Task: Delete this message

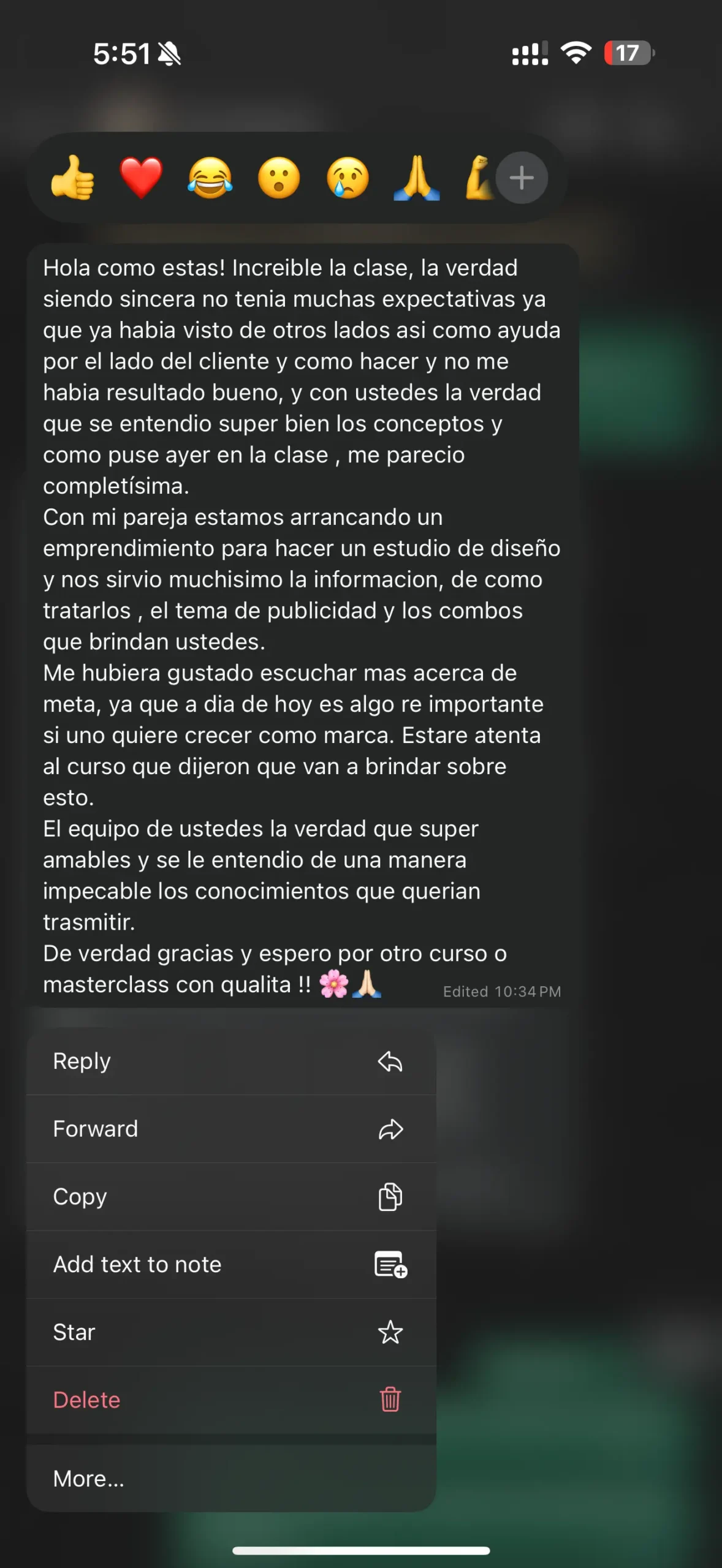Action: pyautogui.click(x=231, y=1400)
